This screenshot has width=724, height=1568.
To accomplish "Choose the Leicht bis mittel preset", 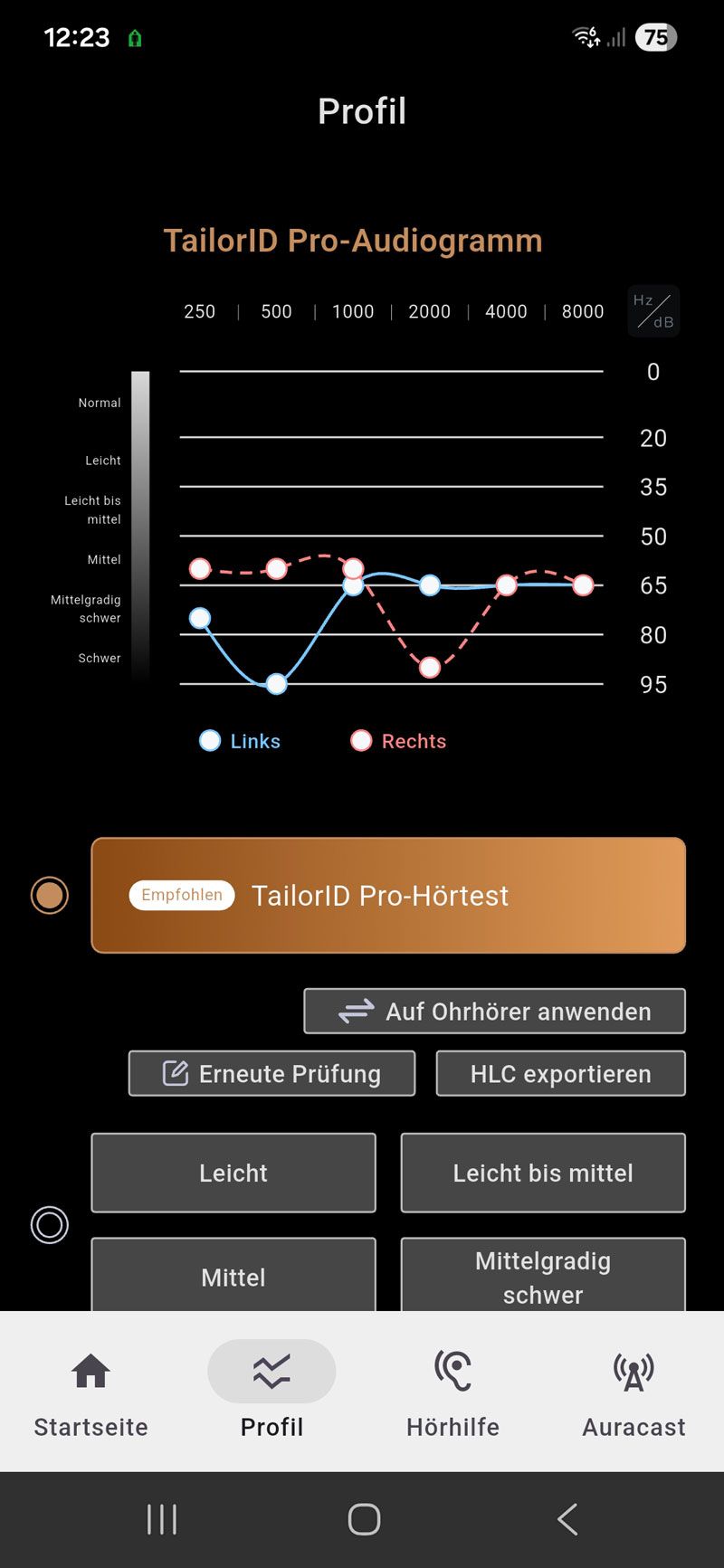I will pos(543,1173).
